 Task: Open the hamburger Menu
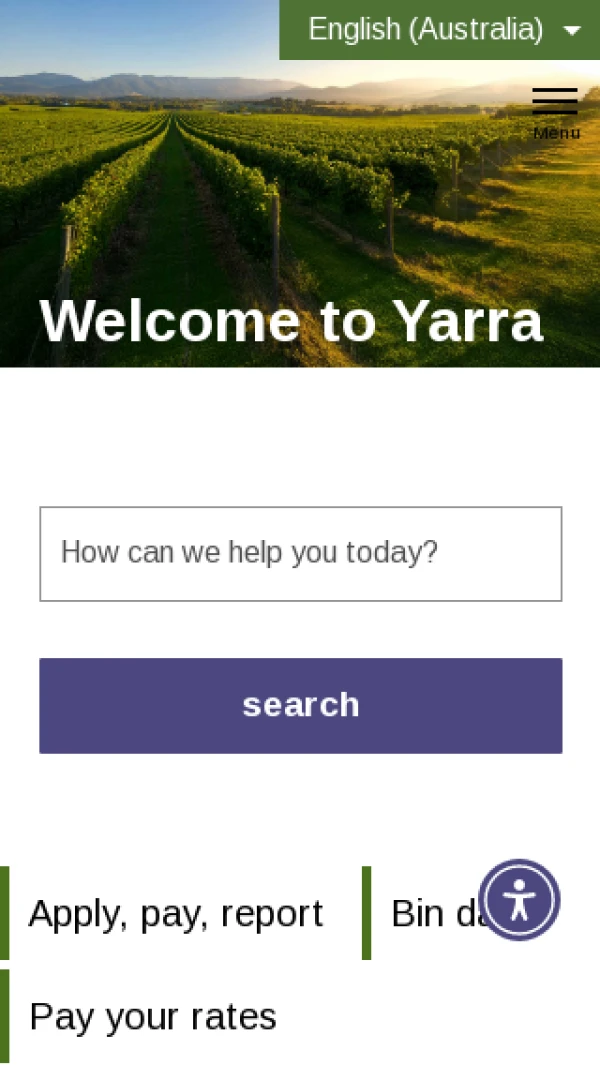pyautogui.click(x=555, y=112)
